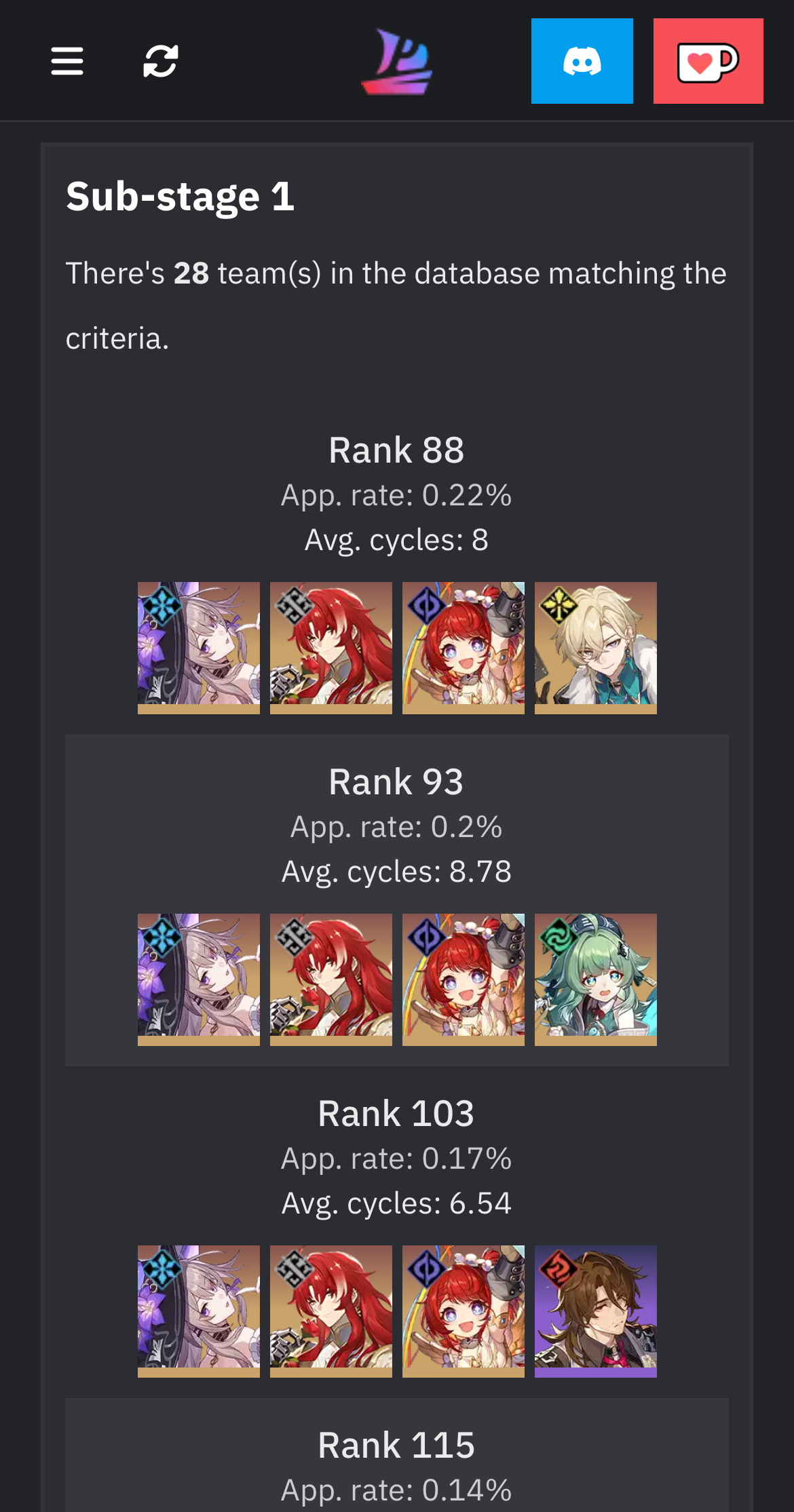The height and width of the screenshot is (1512, 794).
Task: Open the blond character in Rank 88 team
Action: click(596, 648)
